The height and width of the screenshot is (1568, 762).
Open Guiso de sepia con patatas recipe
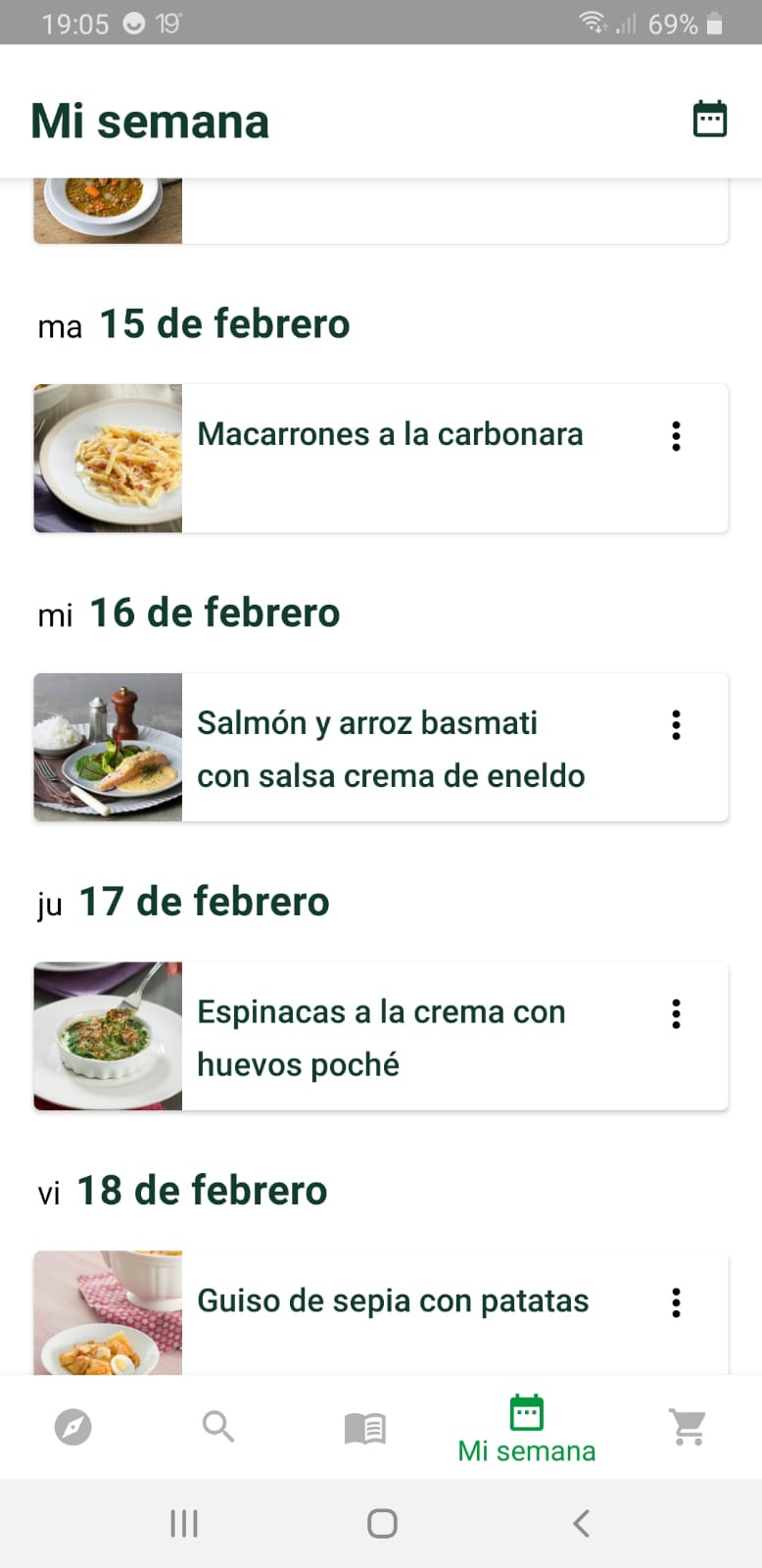click(x=392, y=1301)
